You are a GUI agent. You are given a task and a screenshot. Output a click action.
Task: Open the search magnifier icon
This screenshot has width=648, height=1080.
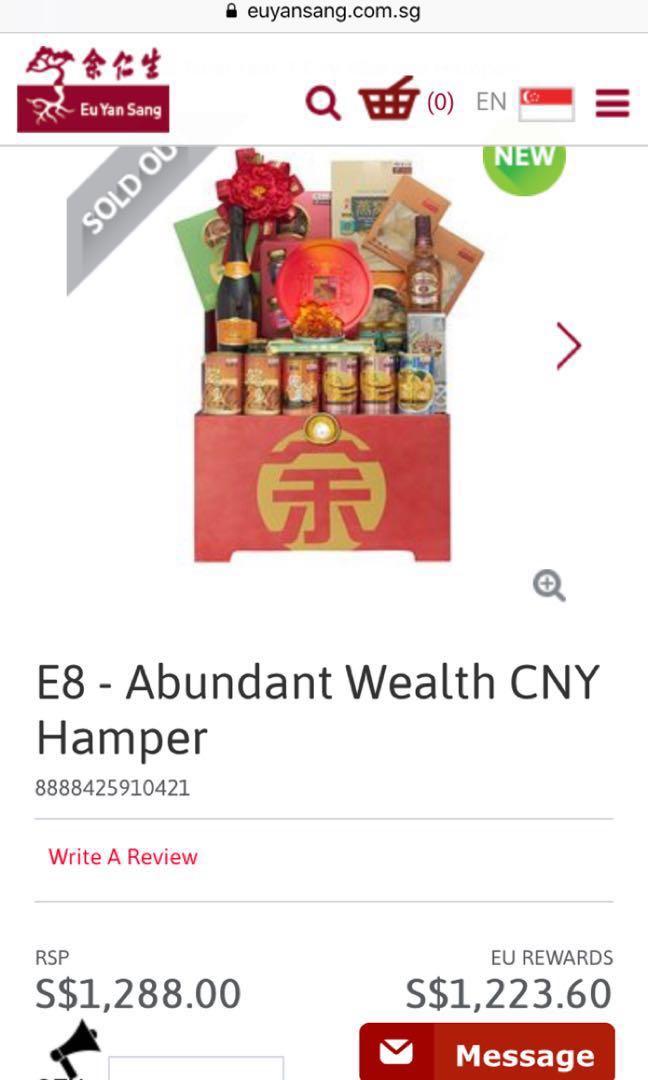[x=323, y=102]
